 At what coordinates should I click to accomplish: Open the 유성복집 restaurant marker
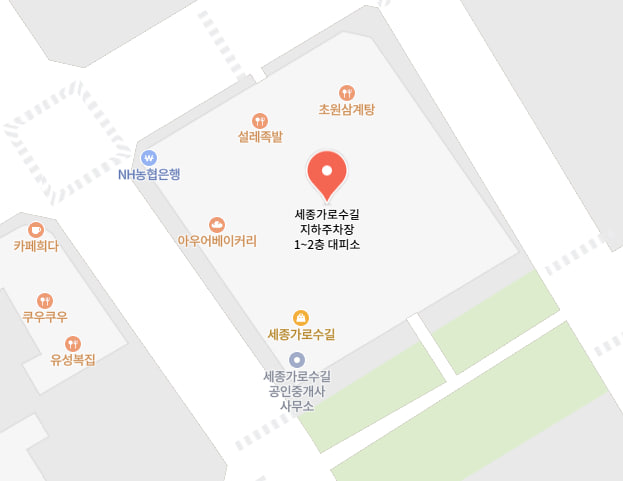coord(73,343)
